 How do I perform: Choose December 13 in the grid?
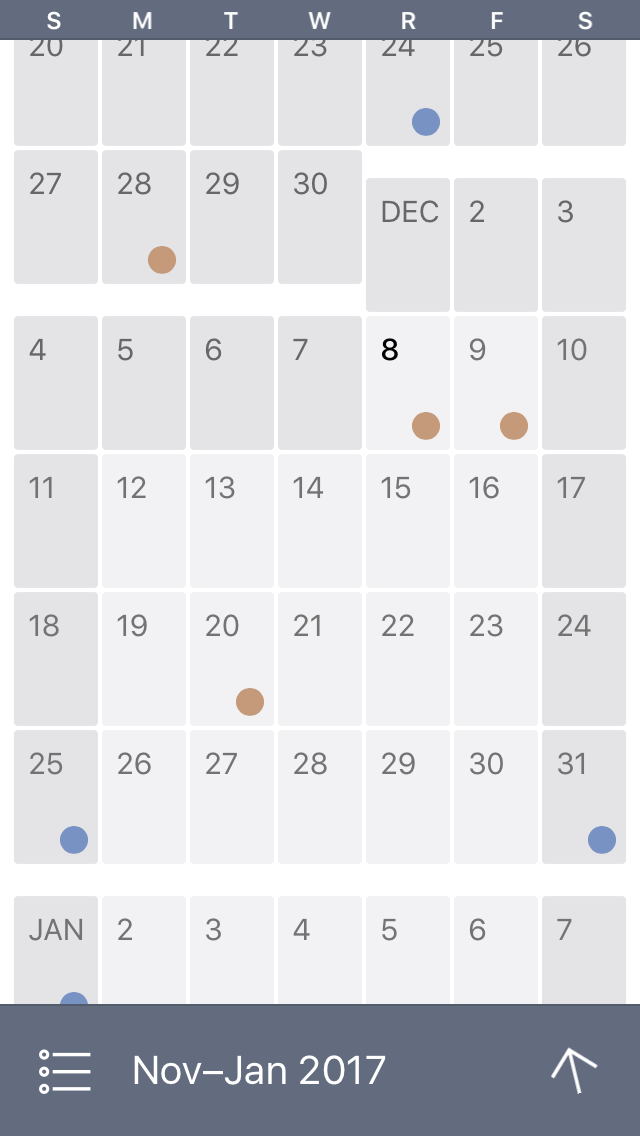(x=232, y=521)
